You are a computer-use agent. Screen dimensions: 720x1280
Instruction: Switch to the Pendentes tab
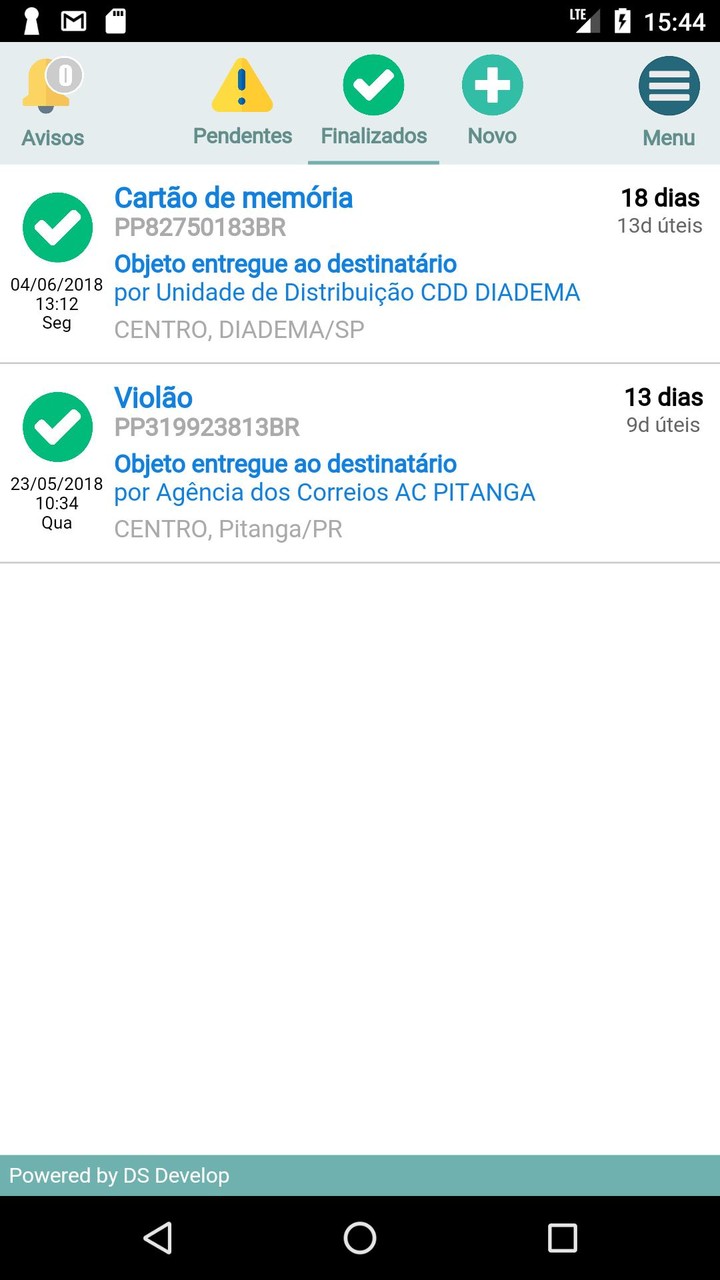coord(242,102)
